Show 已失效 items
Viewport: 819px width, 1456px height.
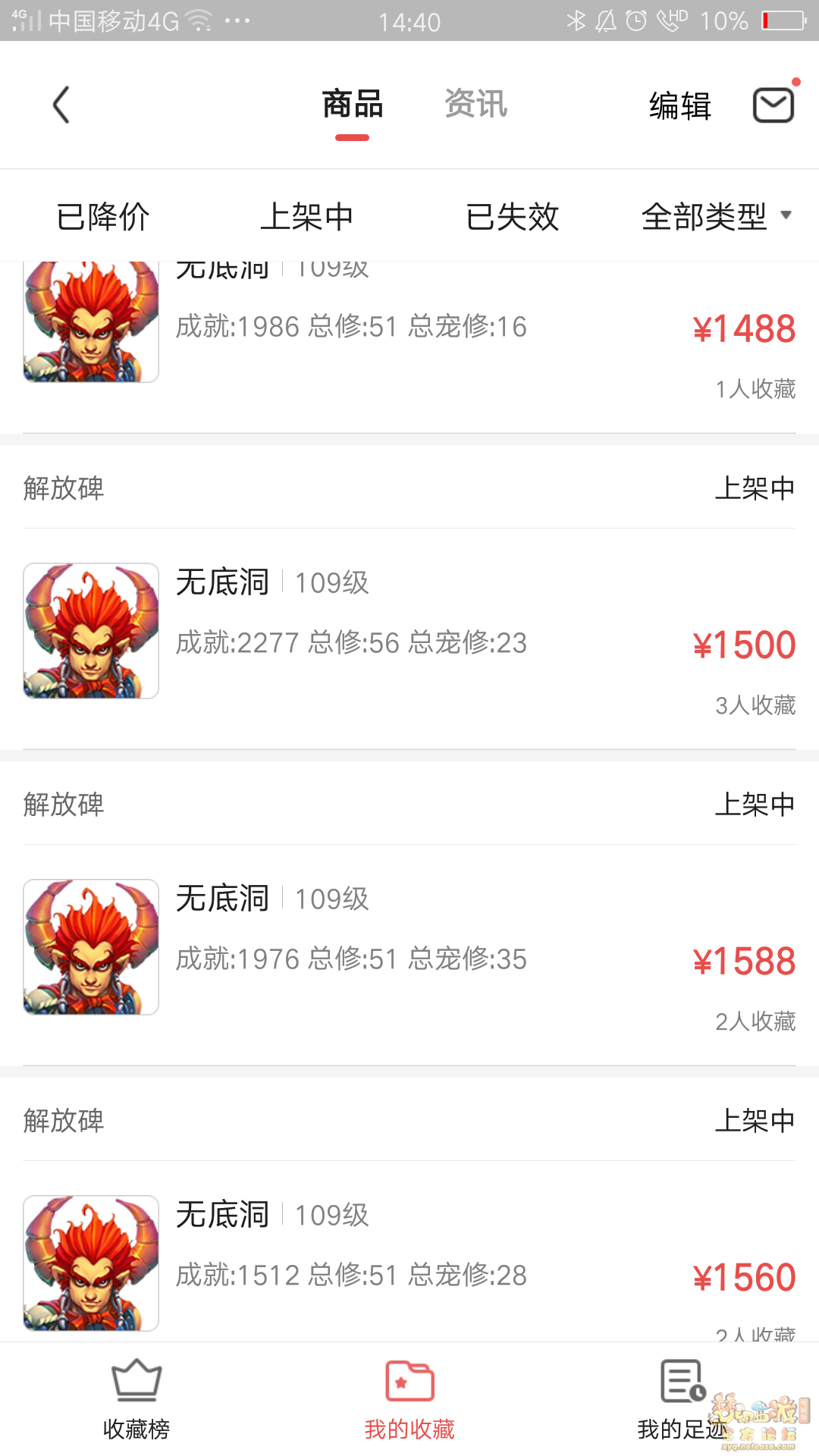(513, 217)
